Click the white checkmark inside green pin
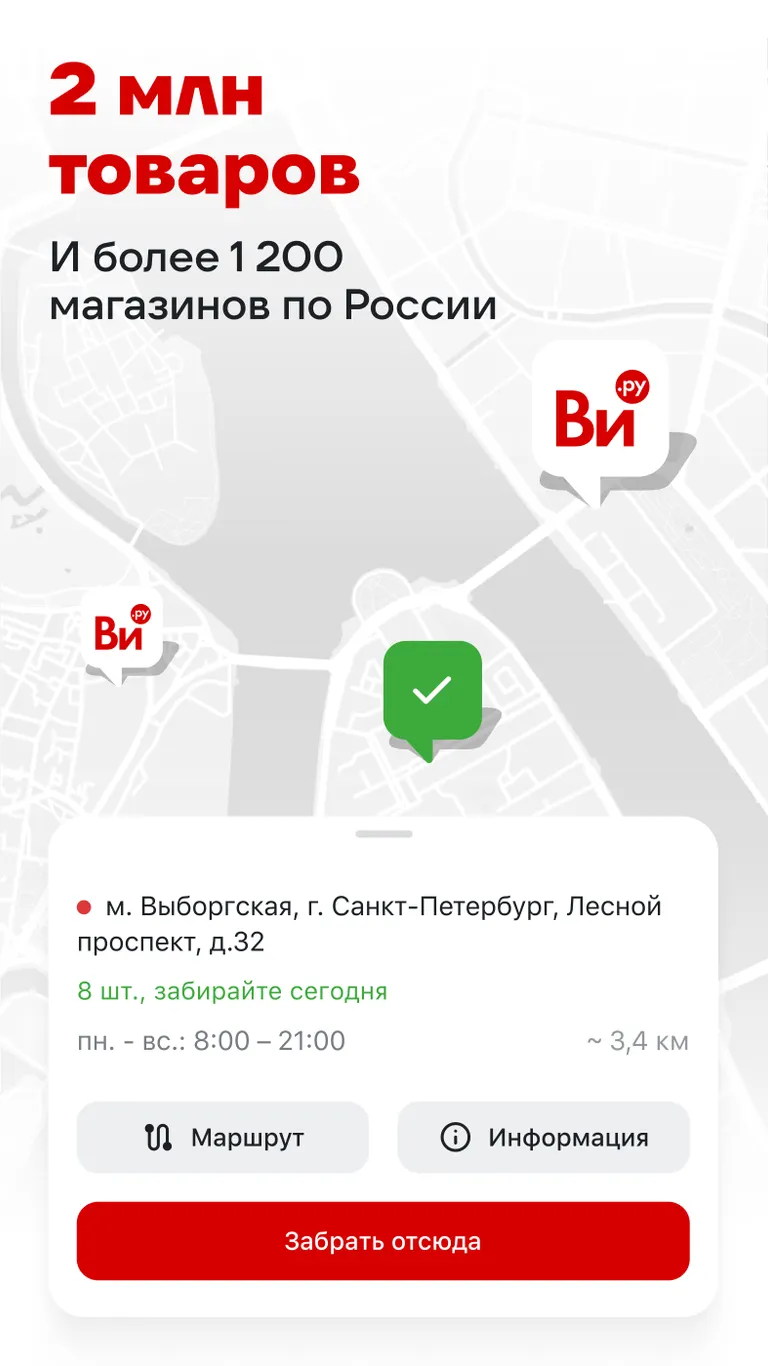Image resolution: width=768 pixels, height=1366 pixels. [x=434, y=692]
